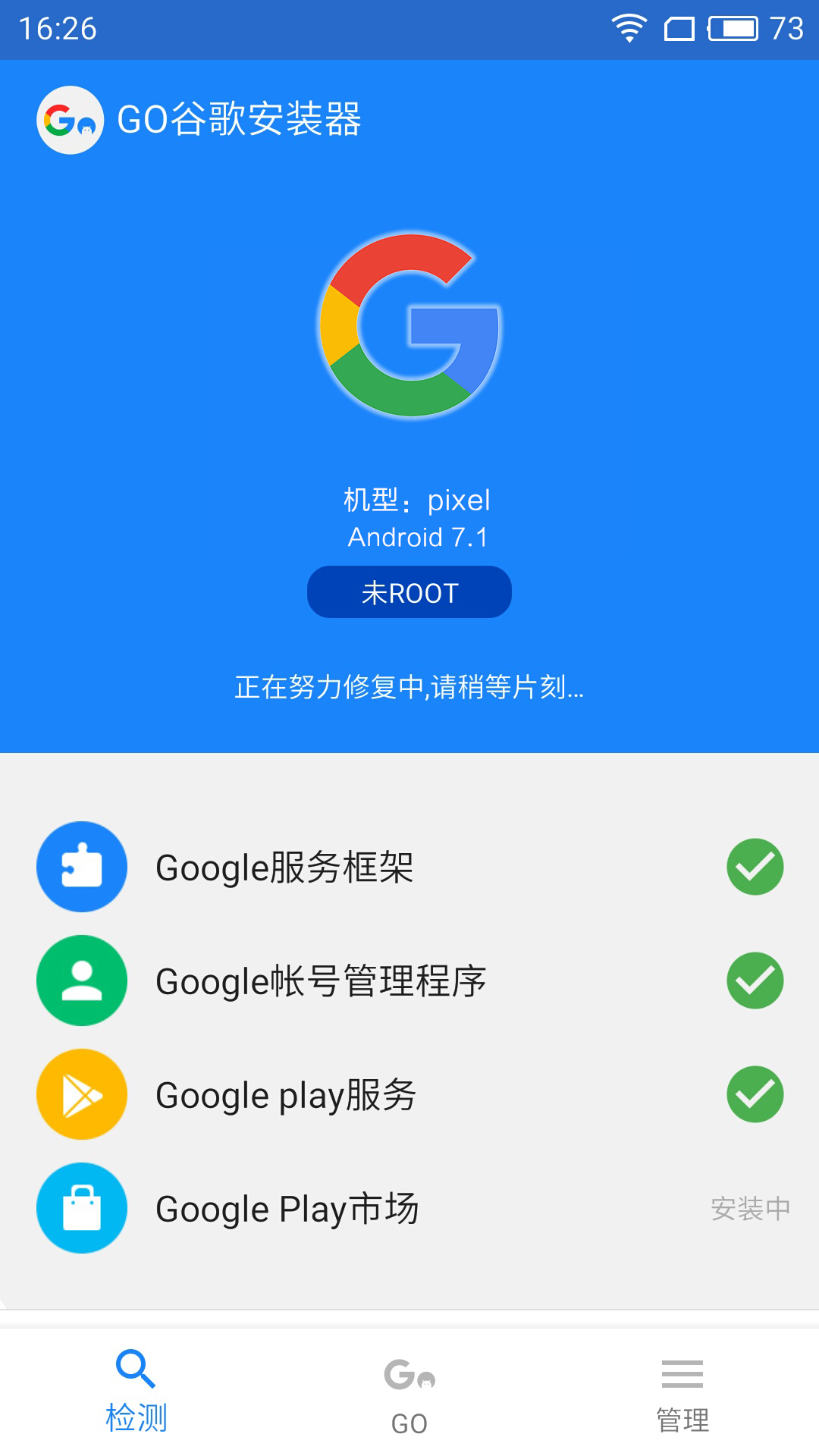This screenshot has width=819, height=1456.
Task: Toggle the green checkmark for Google服务框架
Action: [x=755, y=867]
